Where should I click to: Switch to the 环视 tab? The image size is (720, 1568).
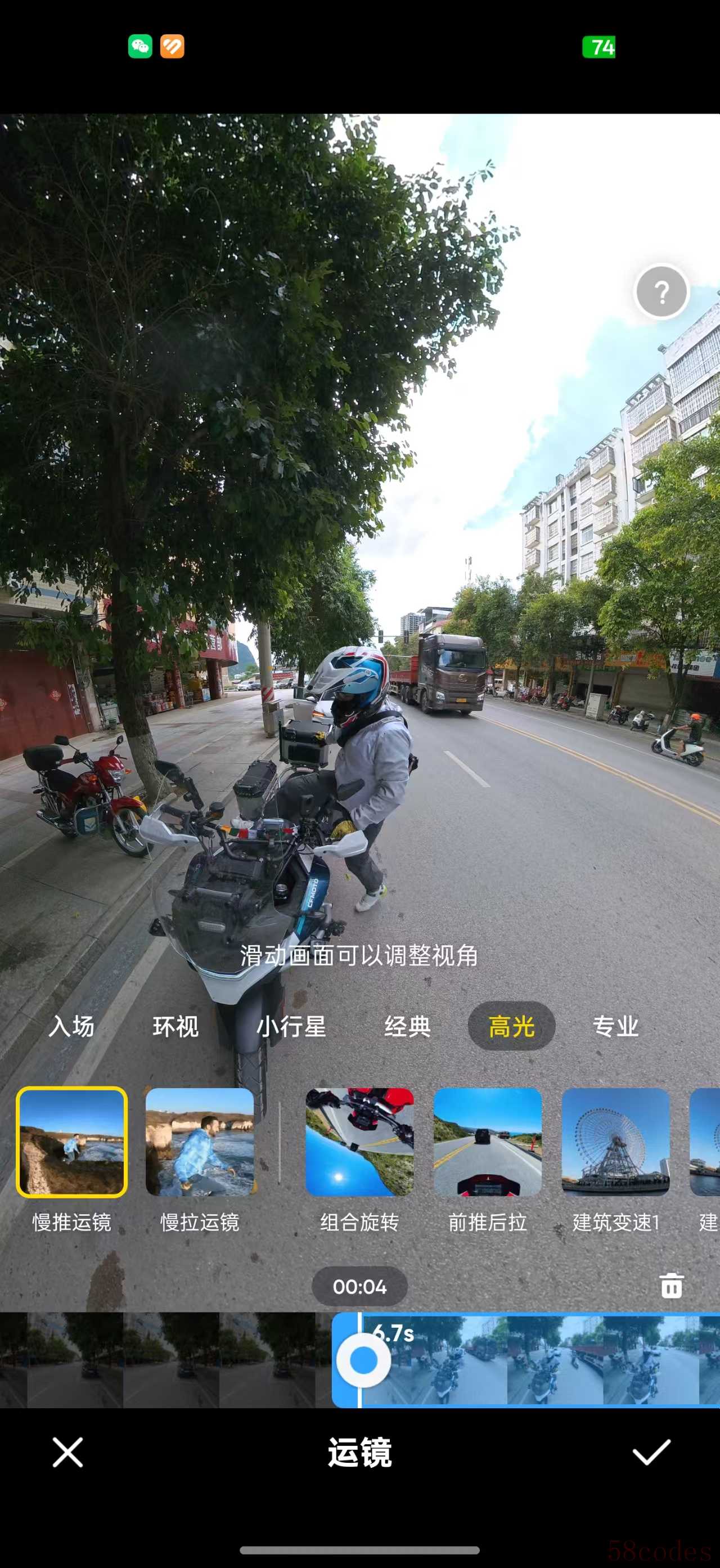[175, 1026]
